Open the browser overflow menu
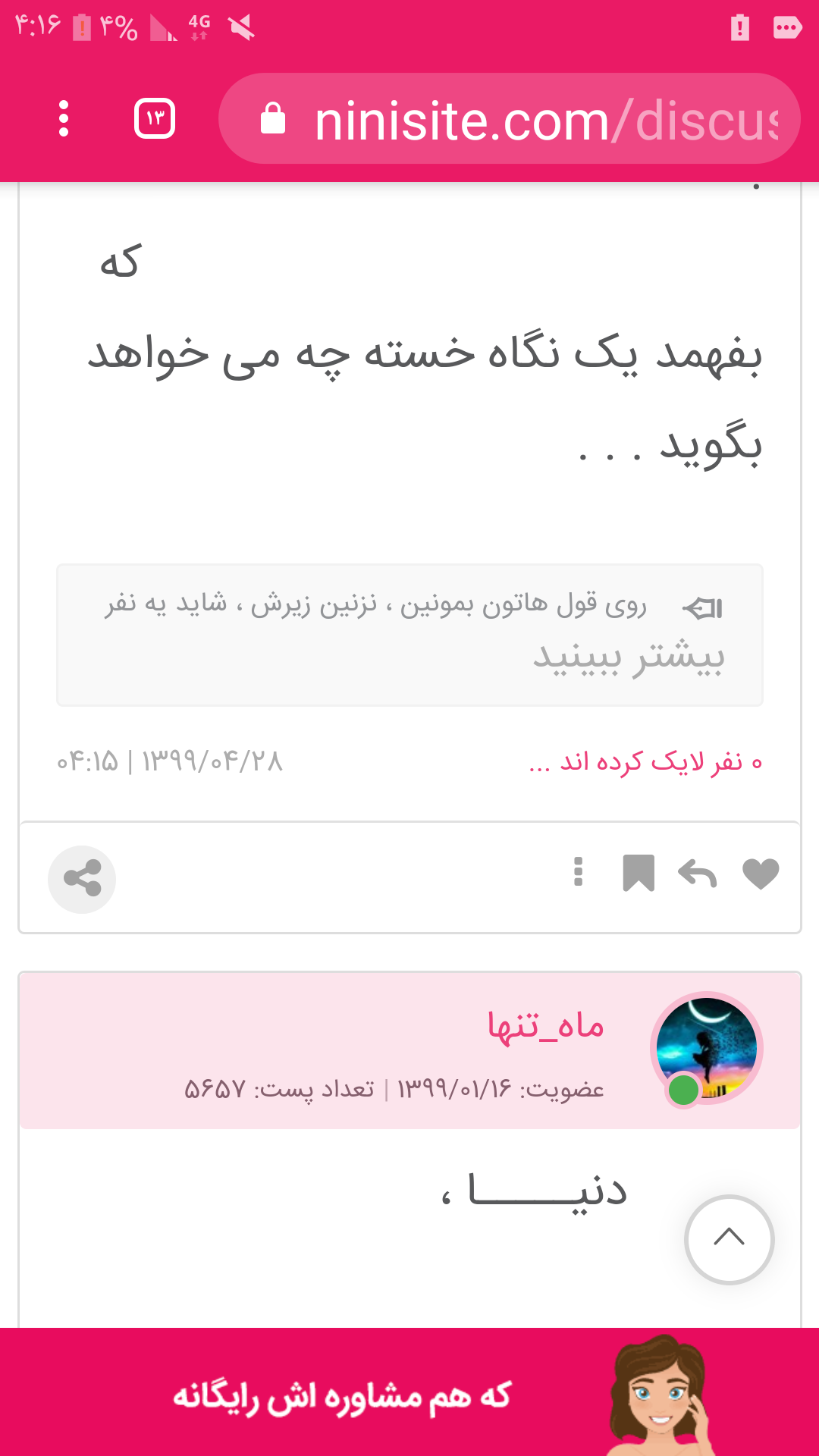This screenshot has width=819, height=1456. [64, 119]
